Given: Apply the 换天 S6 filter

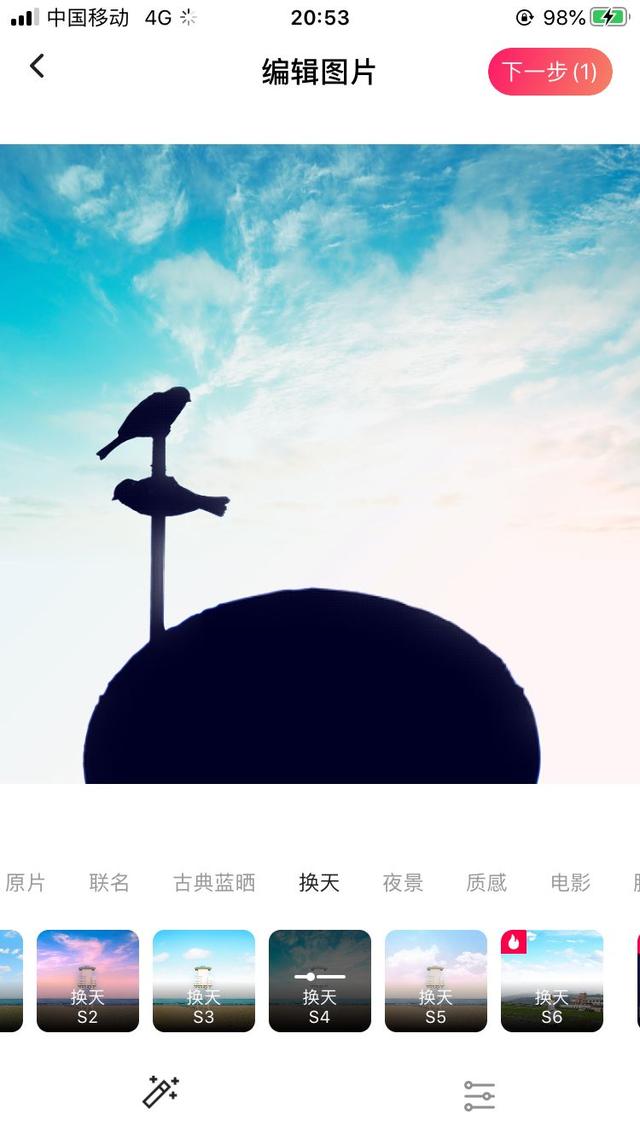Looking at the screenshot, I should (552, 981).
